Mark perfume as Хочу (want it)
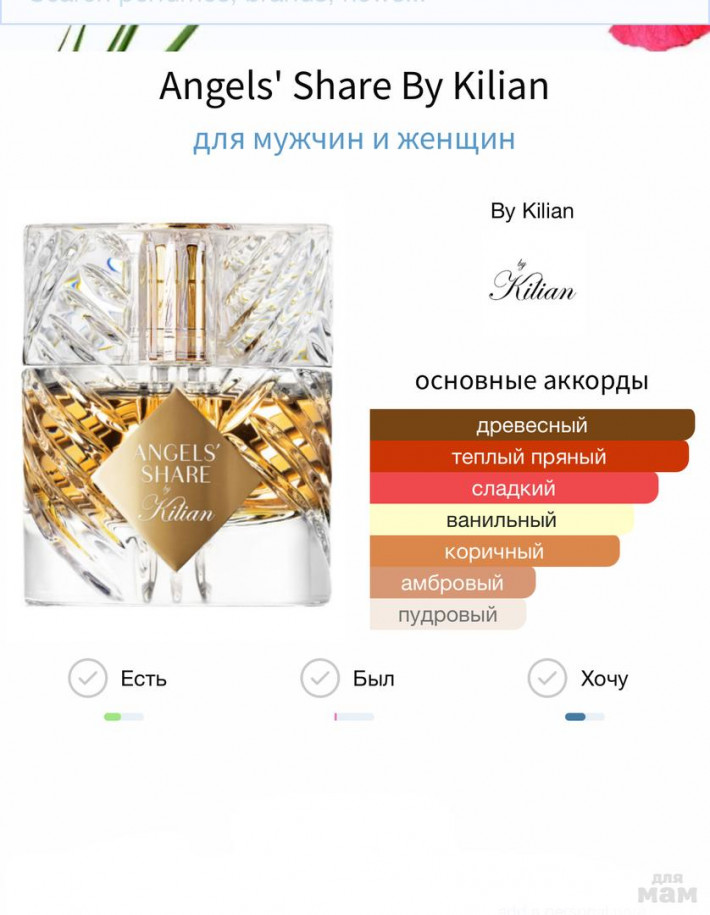 [x=547, y=678]
